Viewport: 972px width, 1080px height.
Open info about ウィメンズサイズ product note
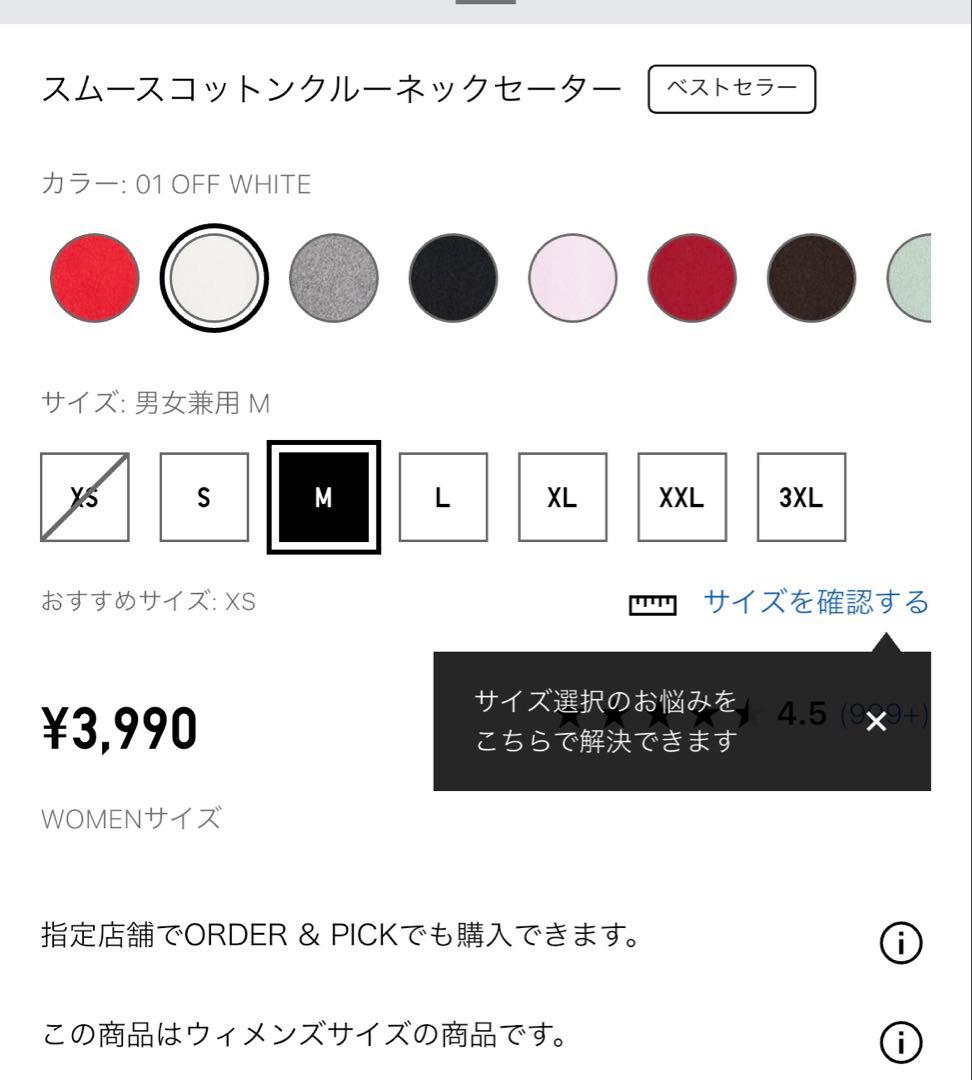pos(900,1041)
